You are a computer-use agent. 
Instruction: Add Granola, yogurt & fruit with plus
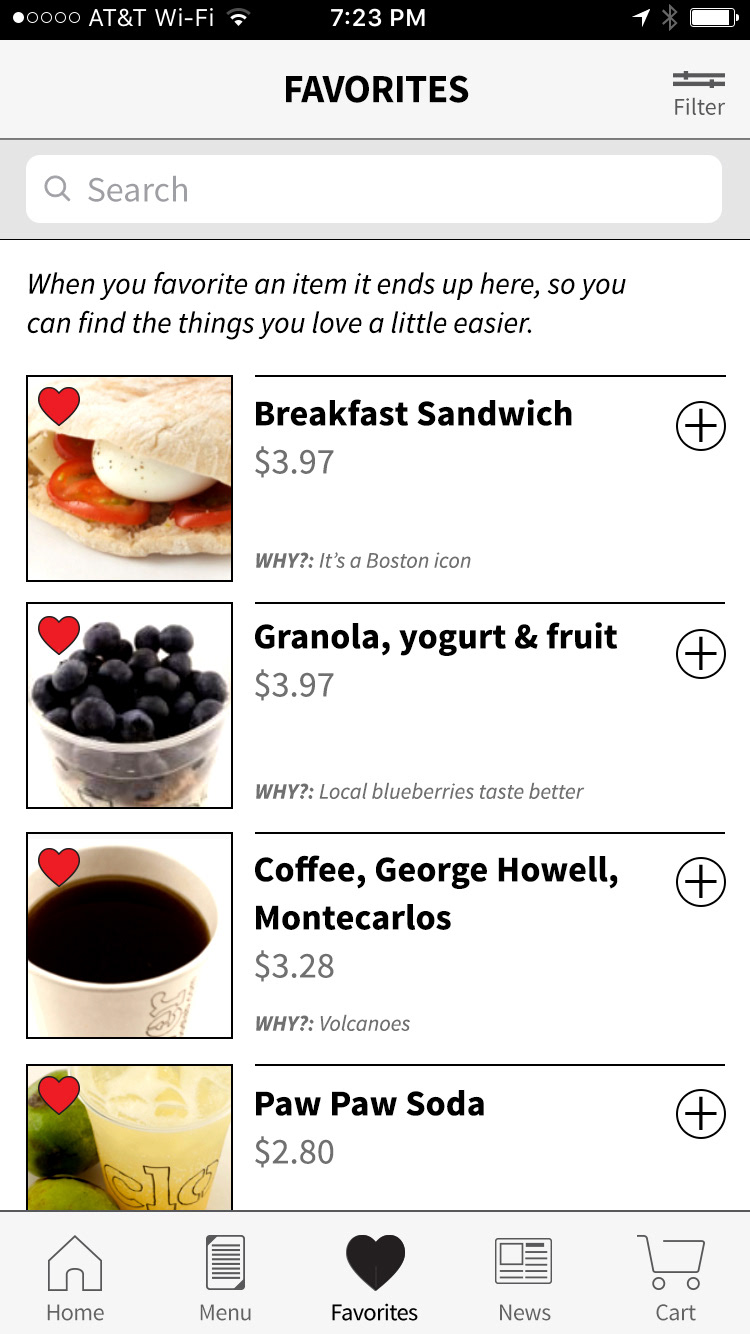point(701,655)
